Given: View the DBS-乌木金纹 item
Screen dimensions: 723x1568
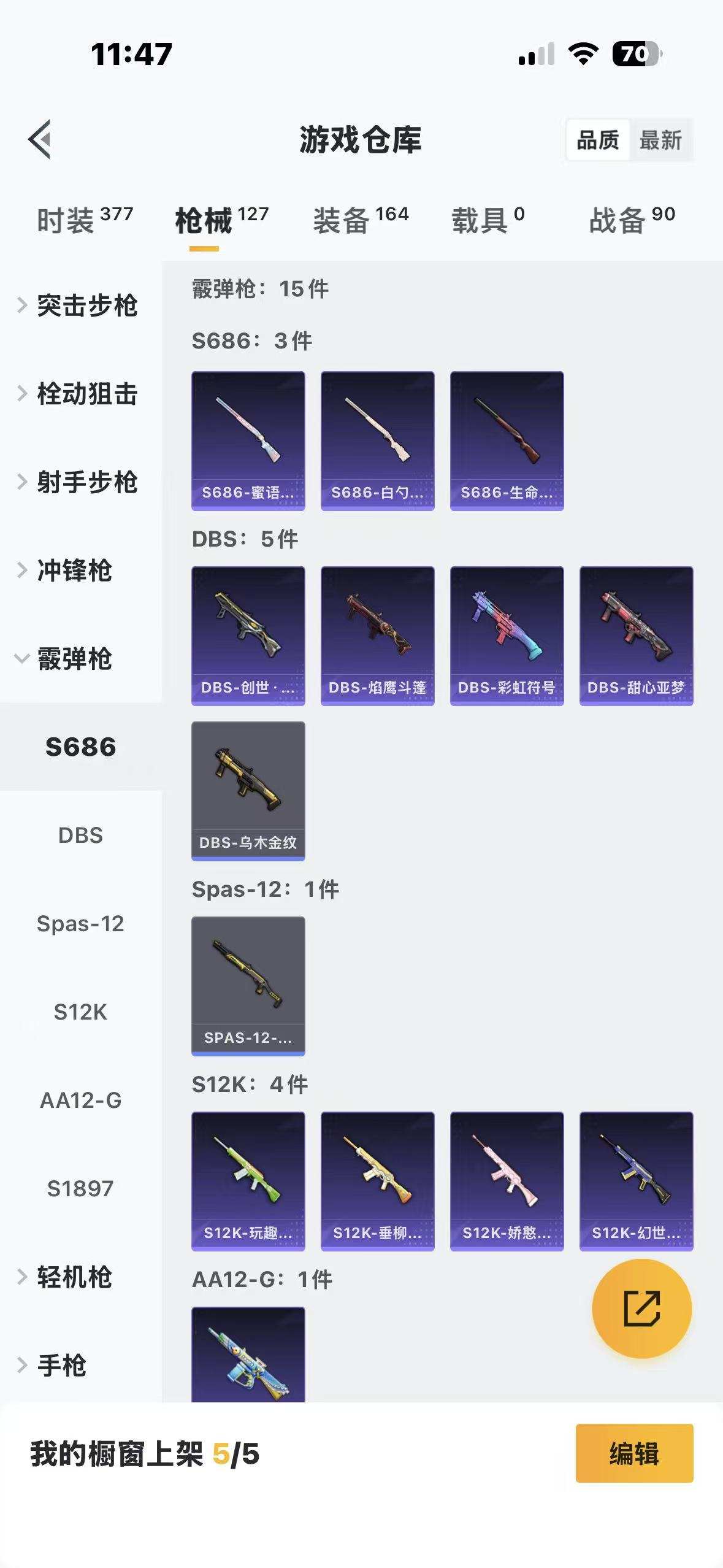Looking at the screenshot, I should (x=248, y=791).
